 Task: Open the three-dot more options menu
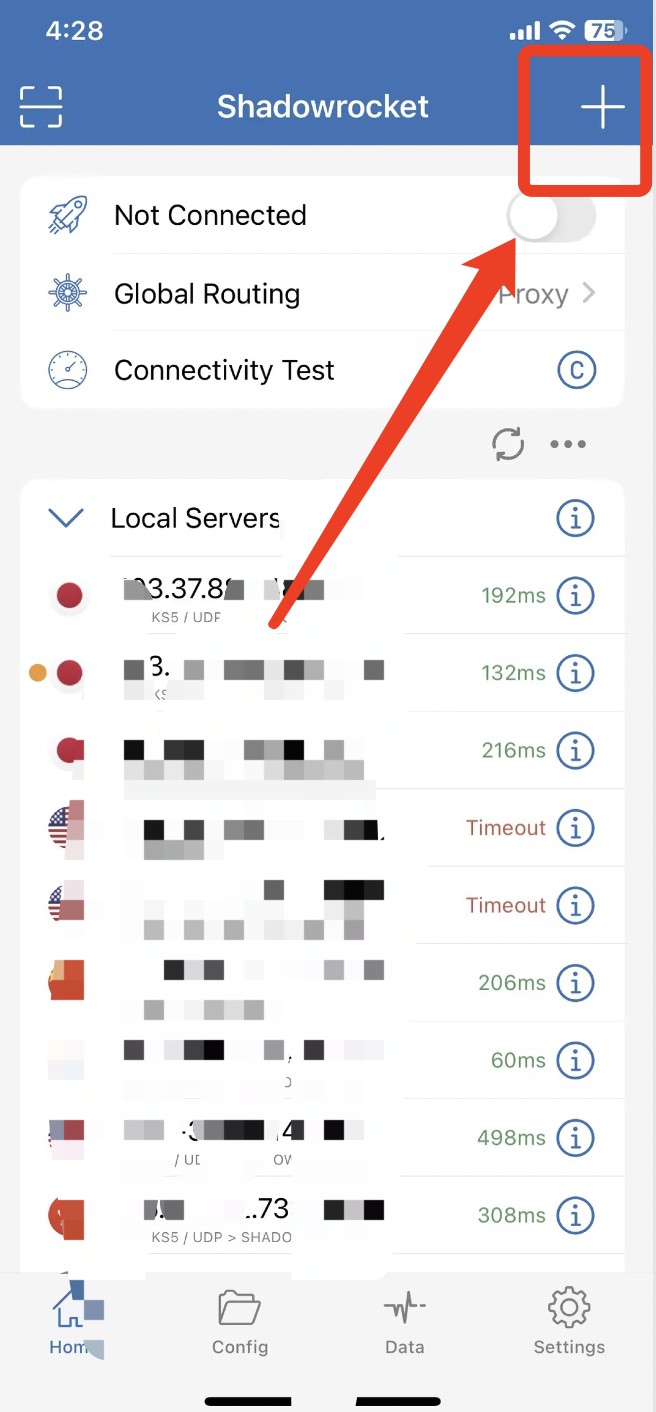568,444
